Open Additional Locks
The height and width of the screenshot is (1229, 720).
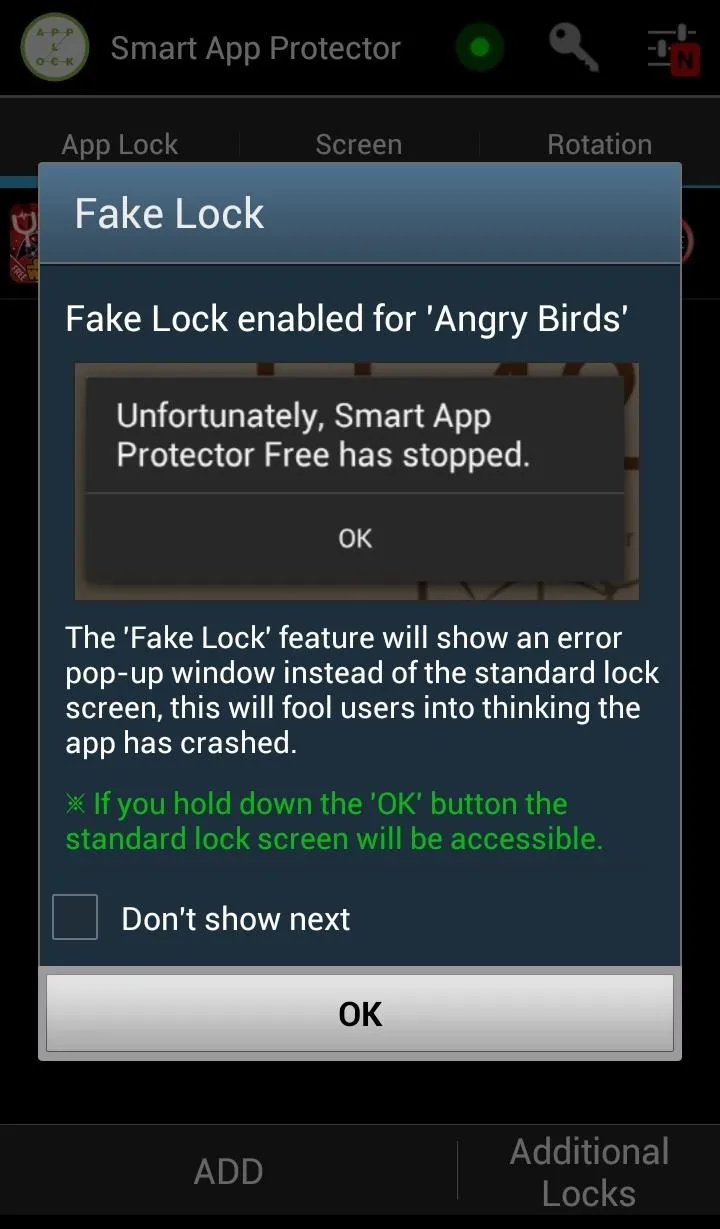click(589, 1172)
